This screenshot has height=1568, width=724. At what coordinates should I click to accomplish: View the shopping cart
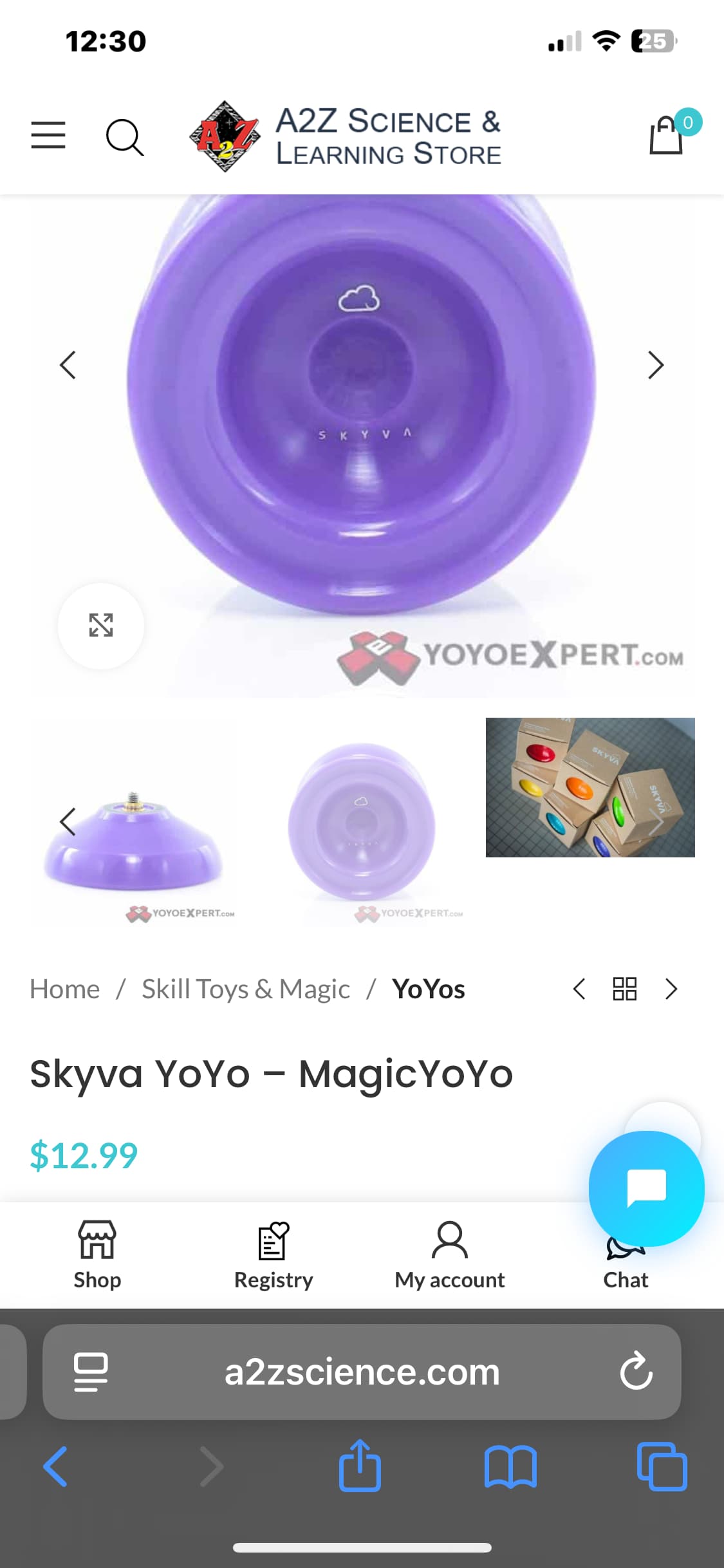667,135
